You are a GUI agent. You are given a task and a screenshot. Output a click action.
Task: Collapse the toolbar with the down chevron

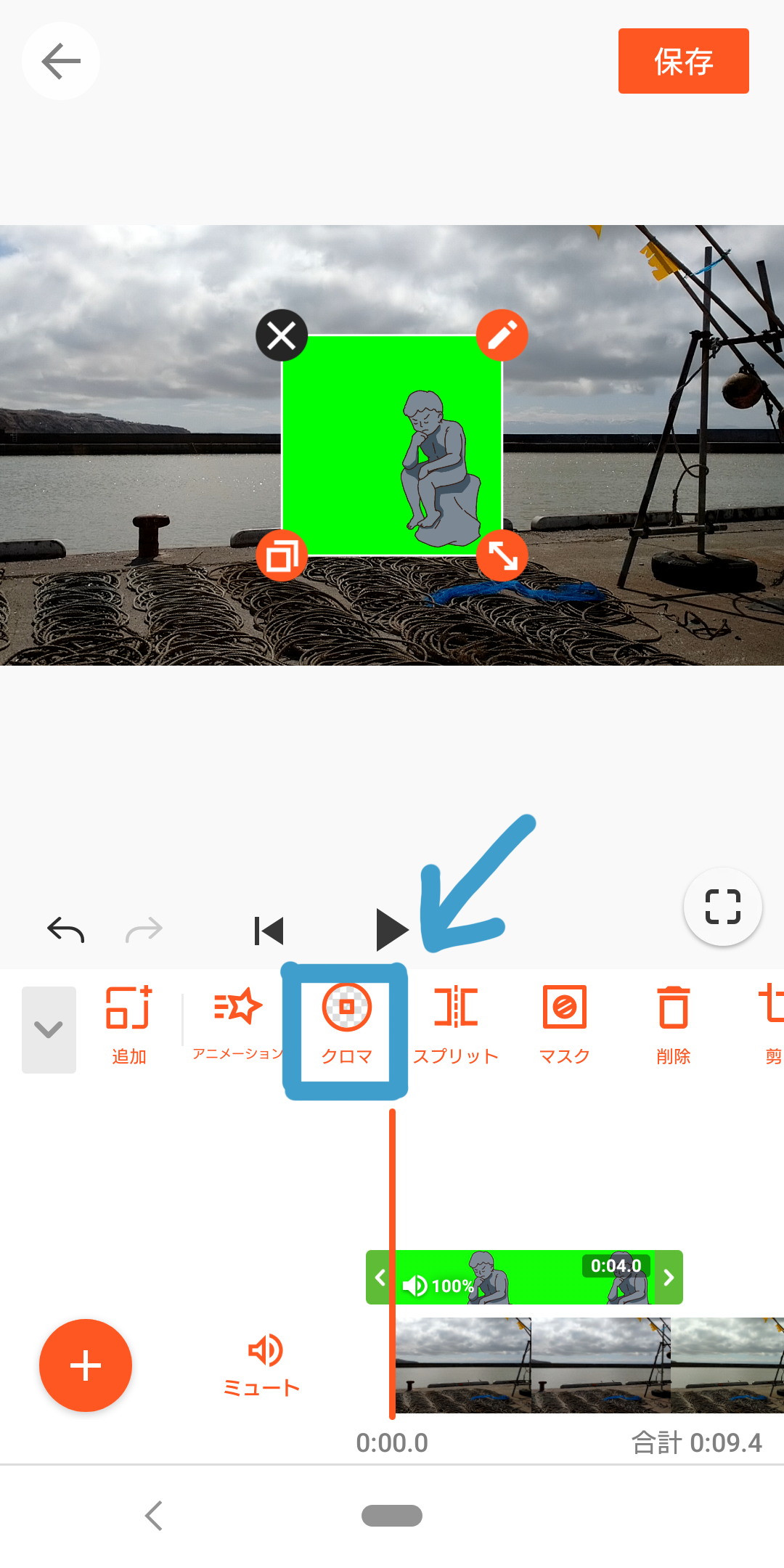[49, 1029]
